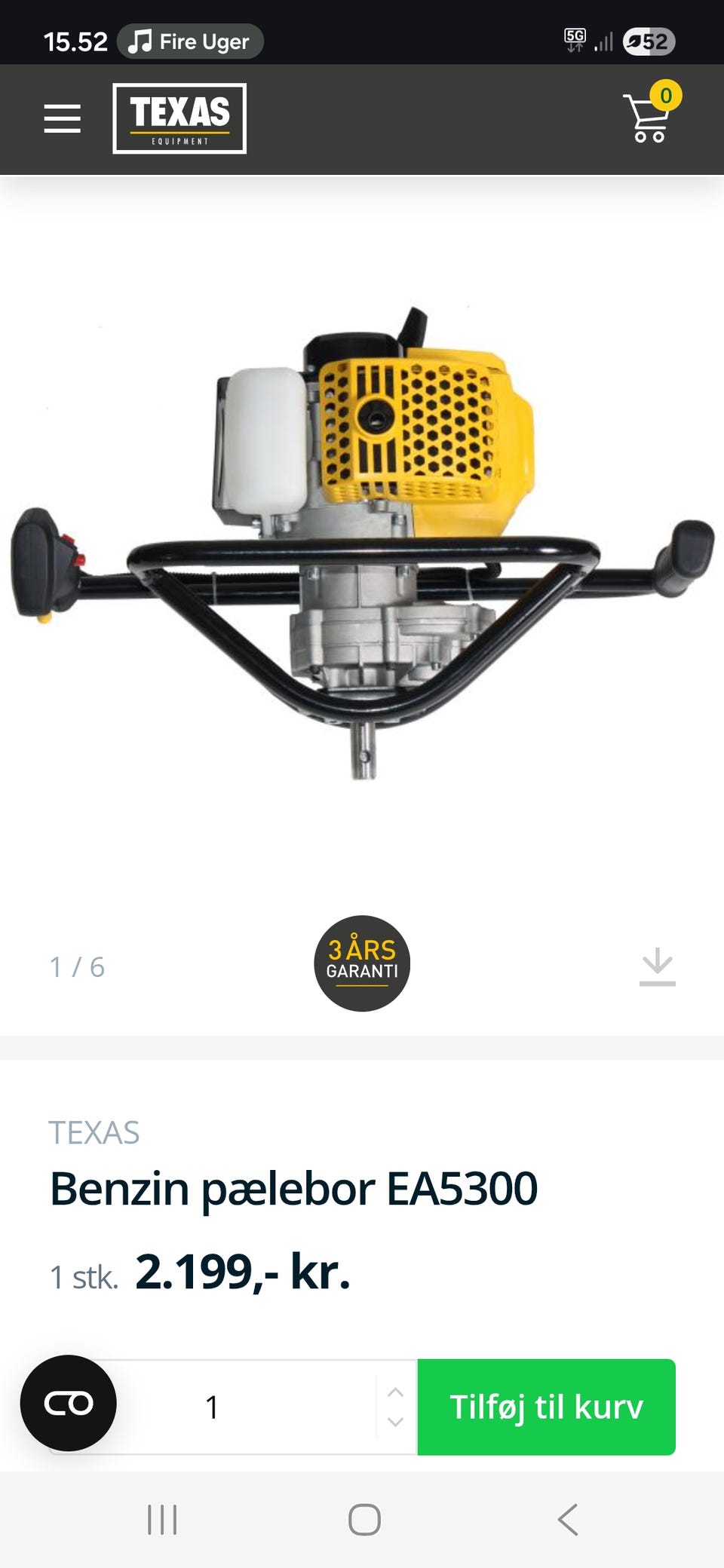
Task: Open the floating black chat widget
Action: (69, 1403)
